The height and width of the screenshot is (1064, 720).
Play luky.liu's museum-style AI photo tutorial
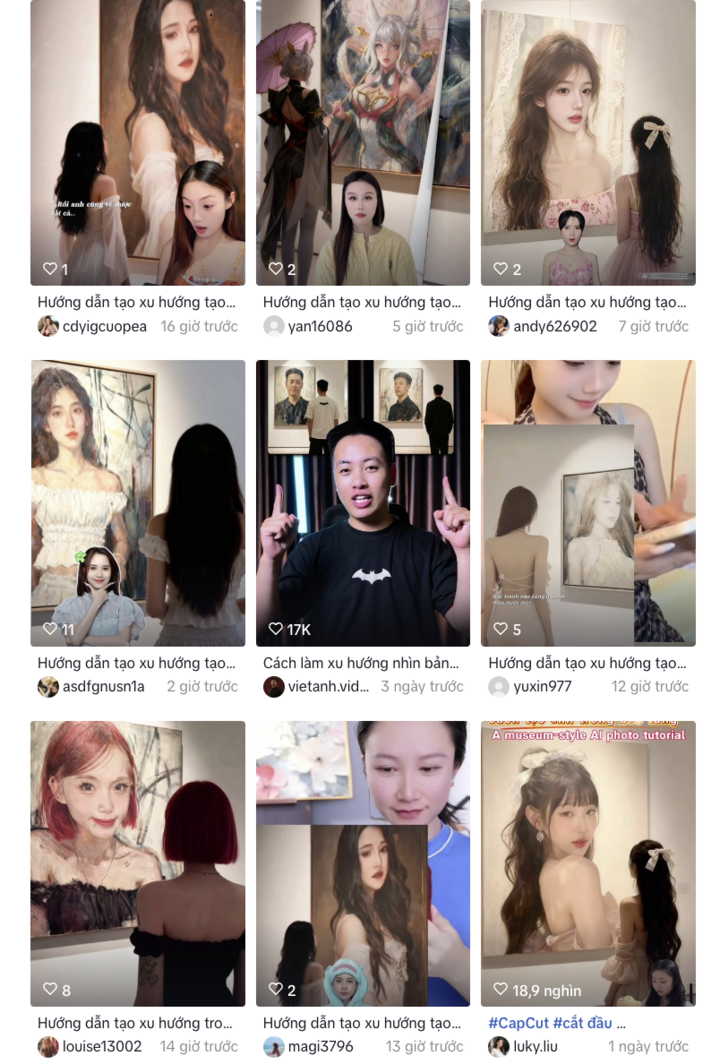click(x=588, y=862)
